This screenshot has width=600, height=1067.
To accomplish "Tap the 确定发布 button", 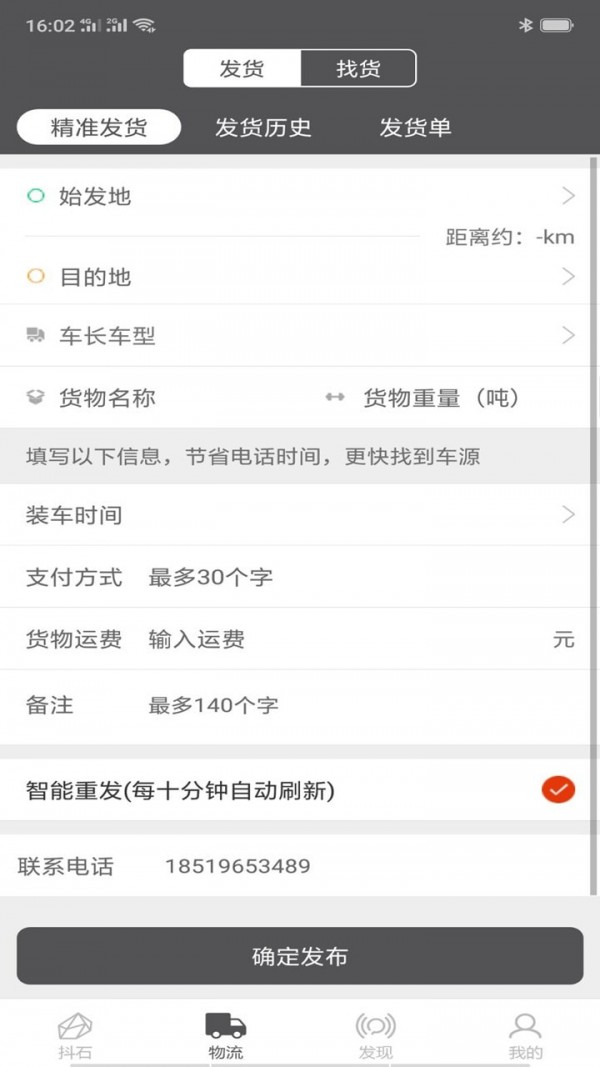I will tap(300, 956).
